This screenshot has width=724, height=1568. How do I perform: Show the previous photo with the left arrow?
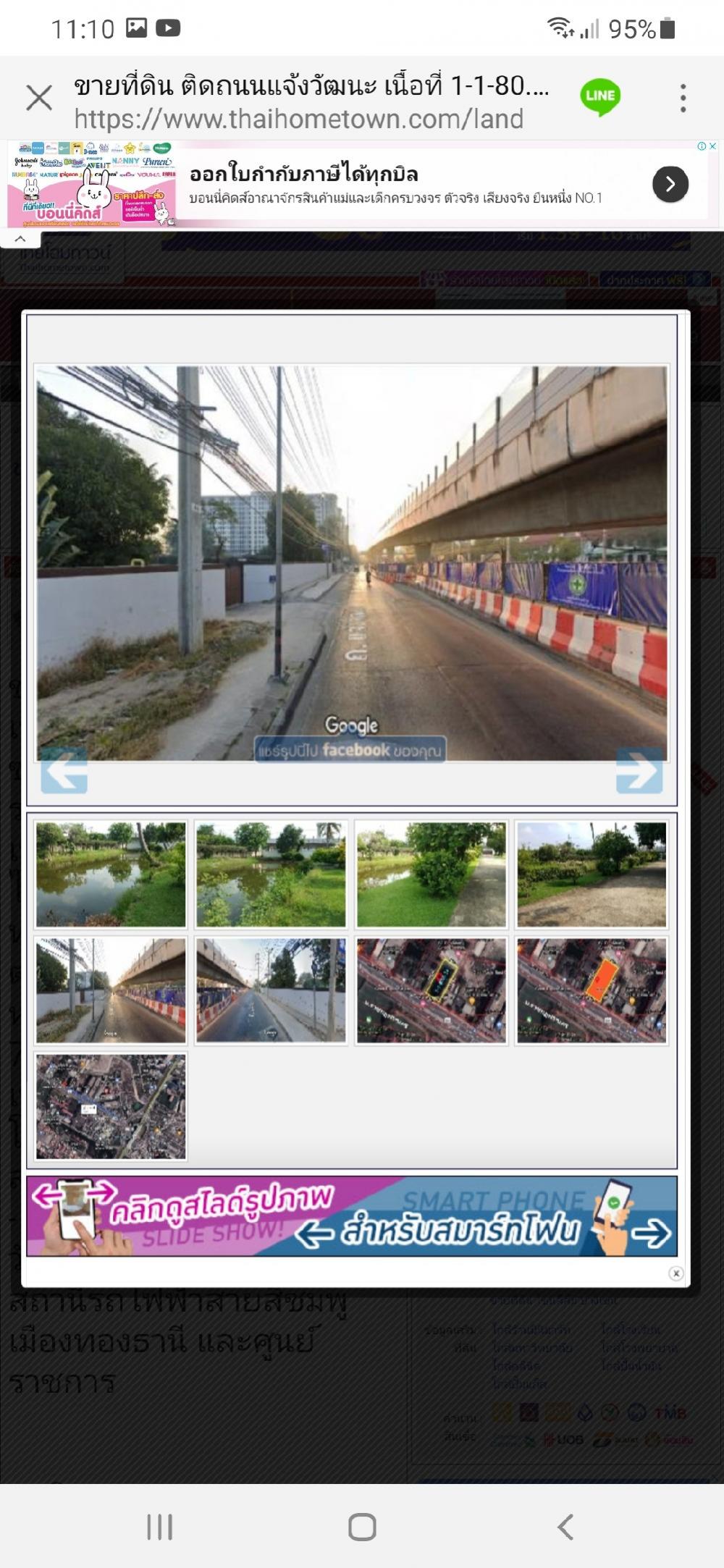[x=64, y=771]
